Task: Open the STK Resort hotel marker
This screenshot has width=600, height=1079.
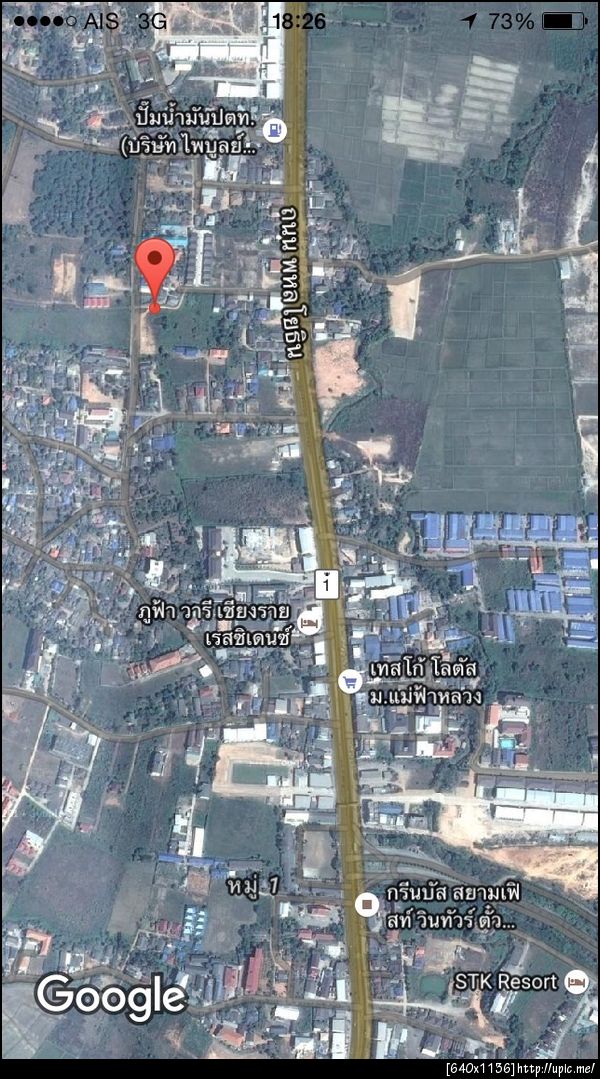Action: pos(576,981)
